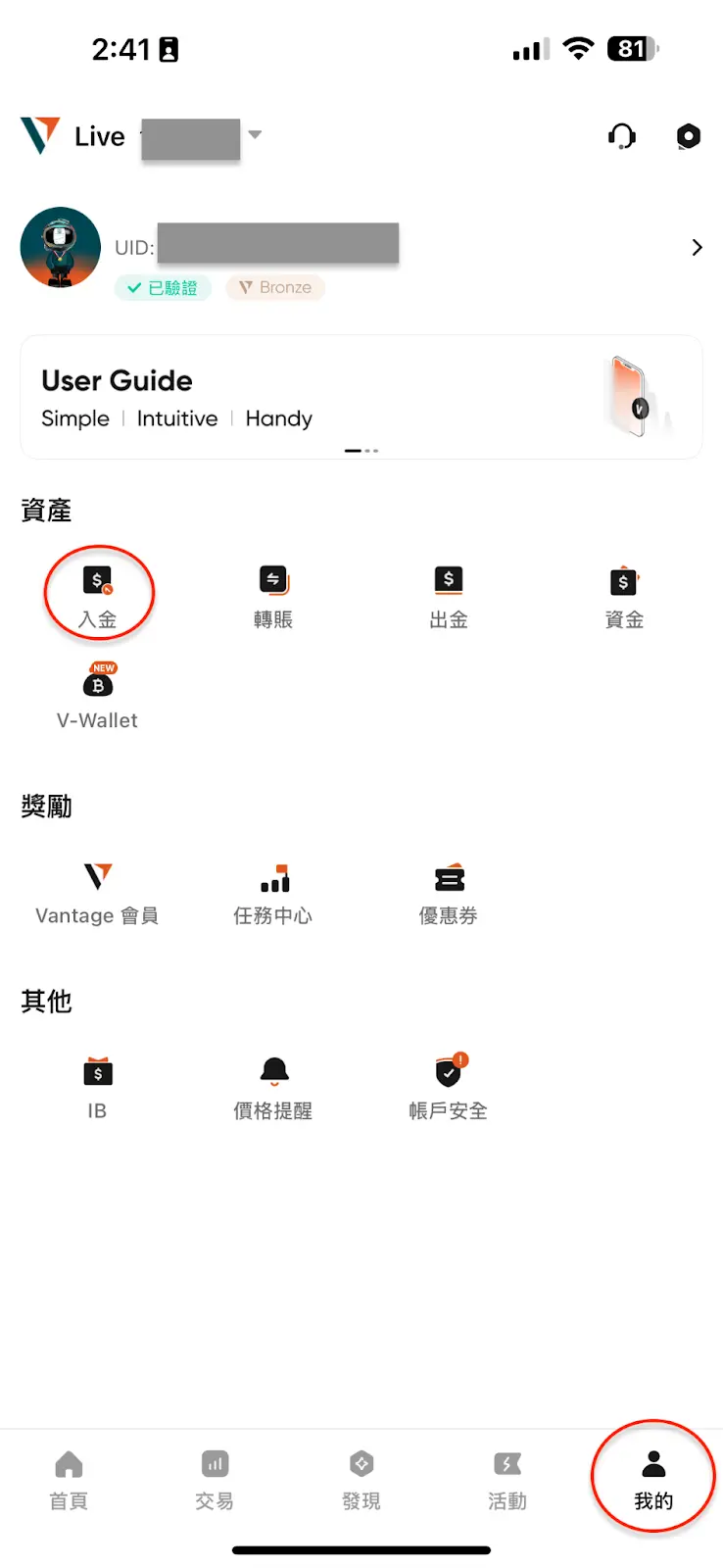Open profile details via UID row chevron
723x1568 pixels.
(697, 247)
